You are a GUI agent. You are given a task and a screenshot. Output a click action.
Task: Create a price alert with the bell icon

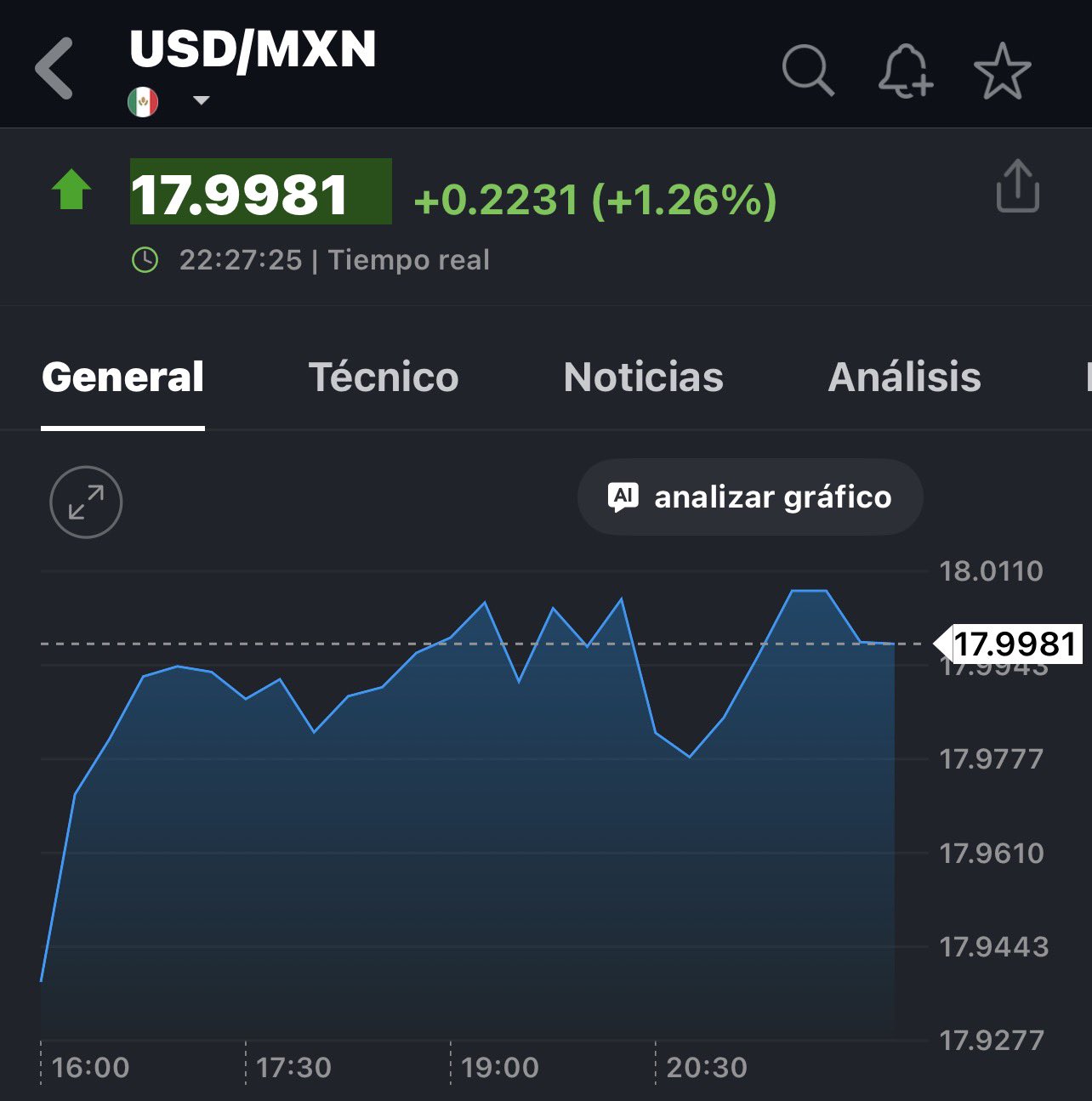pyautogui.click(x=905, y=71)
